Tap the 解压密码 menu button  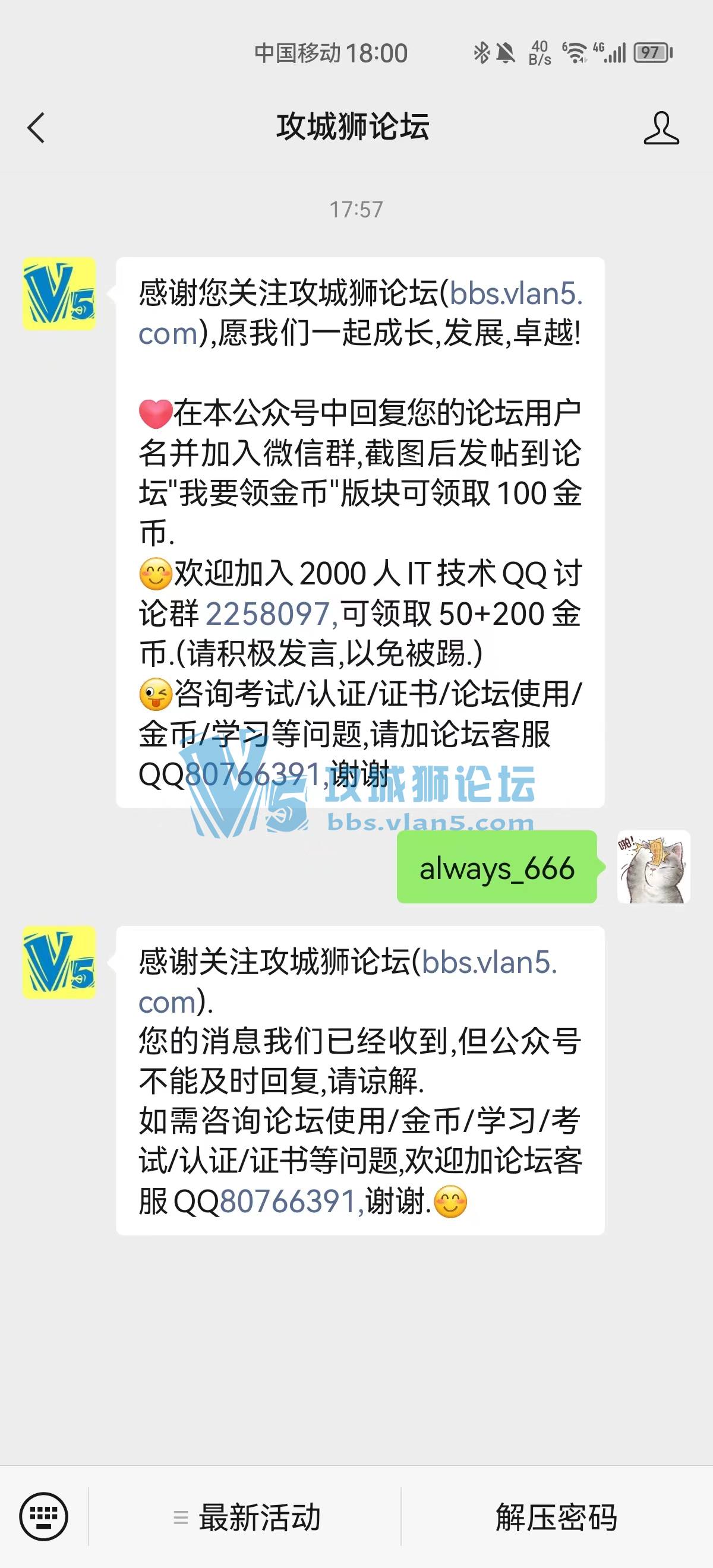click(557, 1517)
